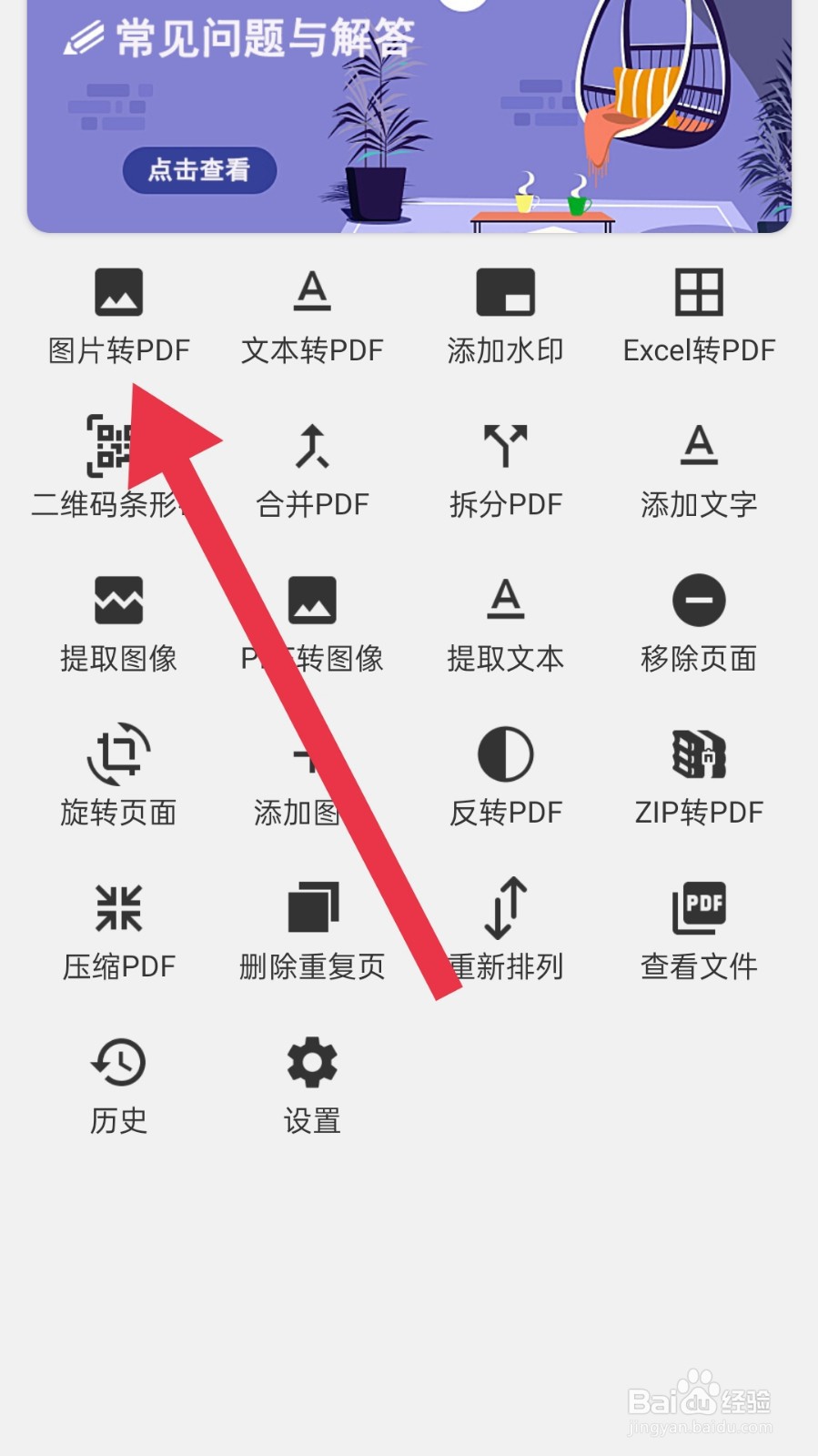Select the 移除页面 remove pages tool
This screenshot has height=1456, width=818.
pos(698,623)
